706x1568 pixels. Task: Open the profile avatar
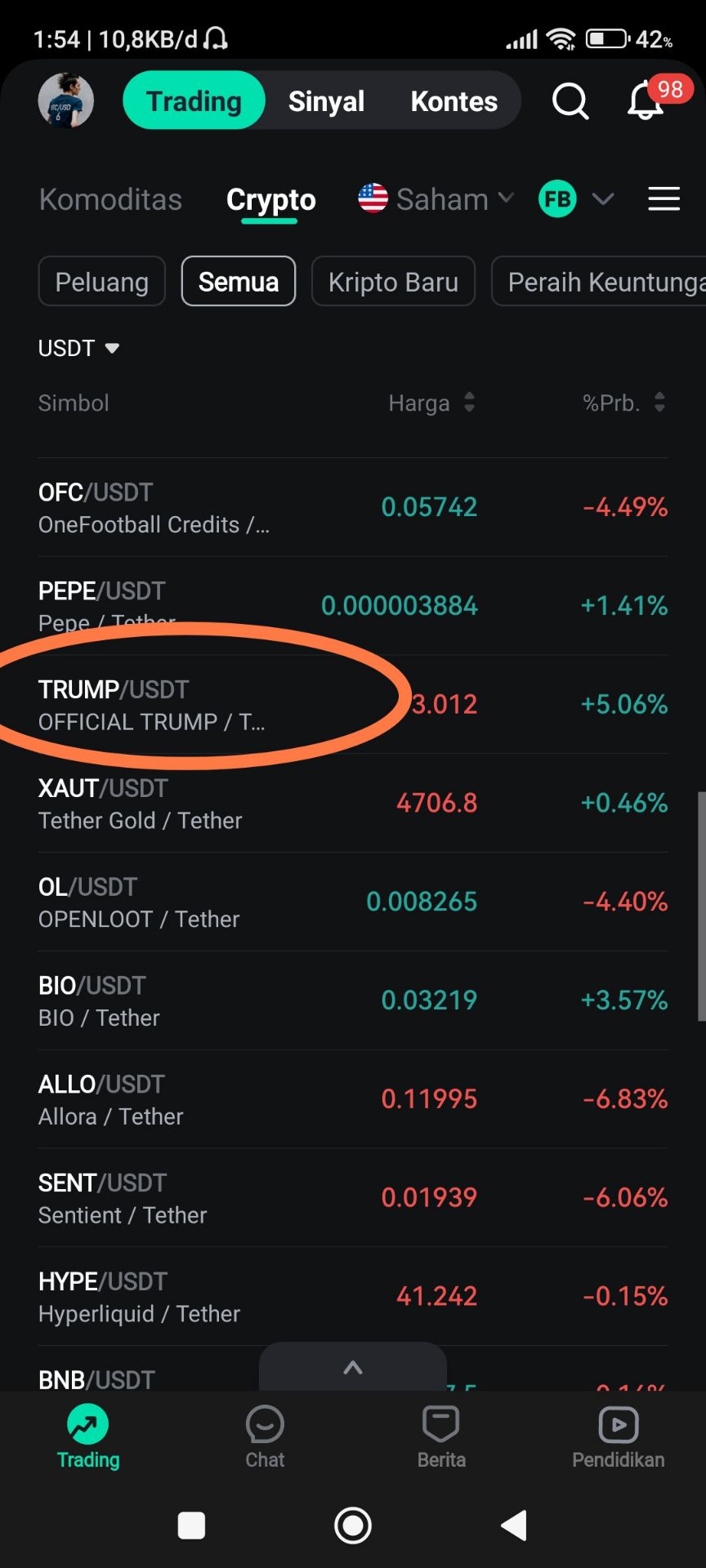66,100
